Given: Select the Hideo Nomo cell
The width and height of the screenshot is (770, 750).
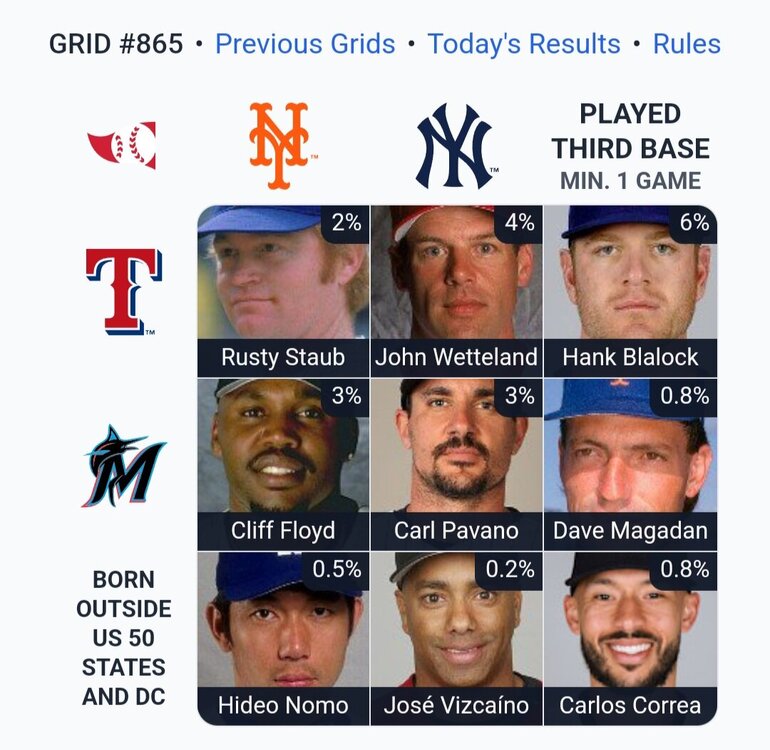Looking at the screenshot, I should click(283, 638).
